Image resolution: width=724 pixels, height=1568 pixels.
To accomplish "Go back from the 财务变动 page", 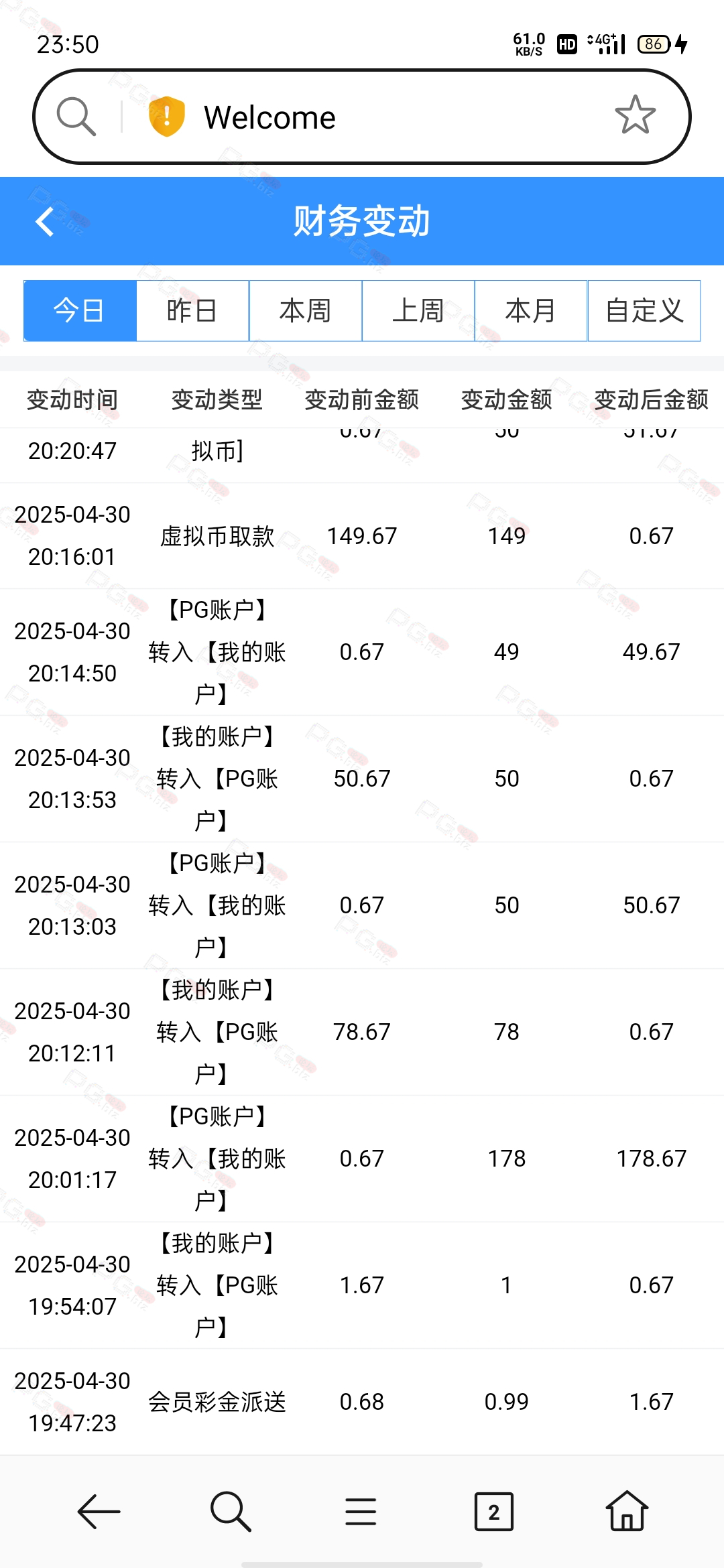I will tap(44, 222).
